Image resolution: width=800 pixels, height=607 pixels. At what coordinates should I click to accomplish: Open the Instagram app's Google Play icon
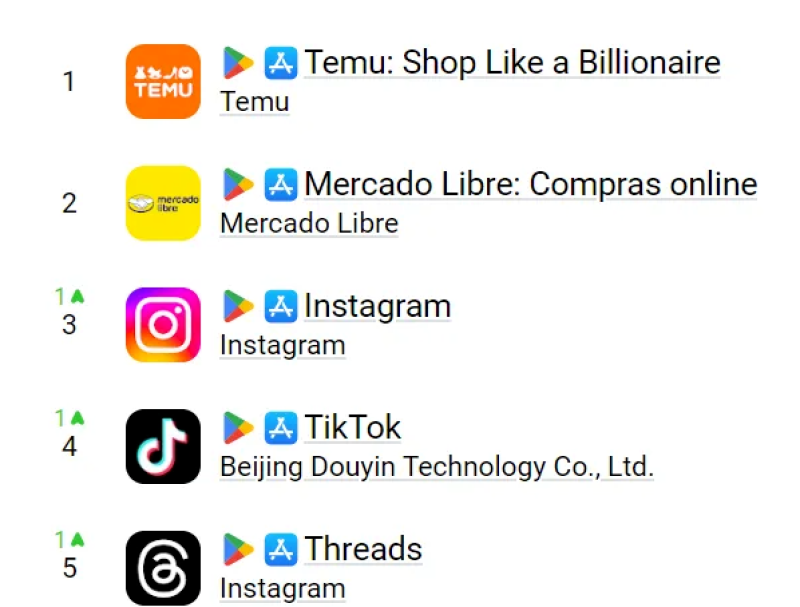click(x=238, y=307)
